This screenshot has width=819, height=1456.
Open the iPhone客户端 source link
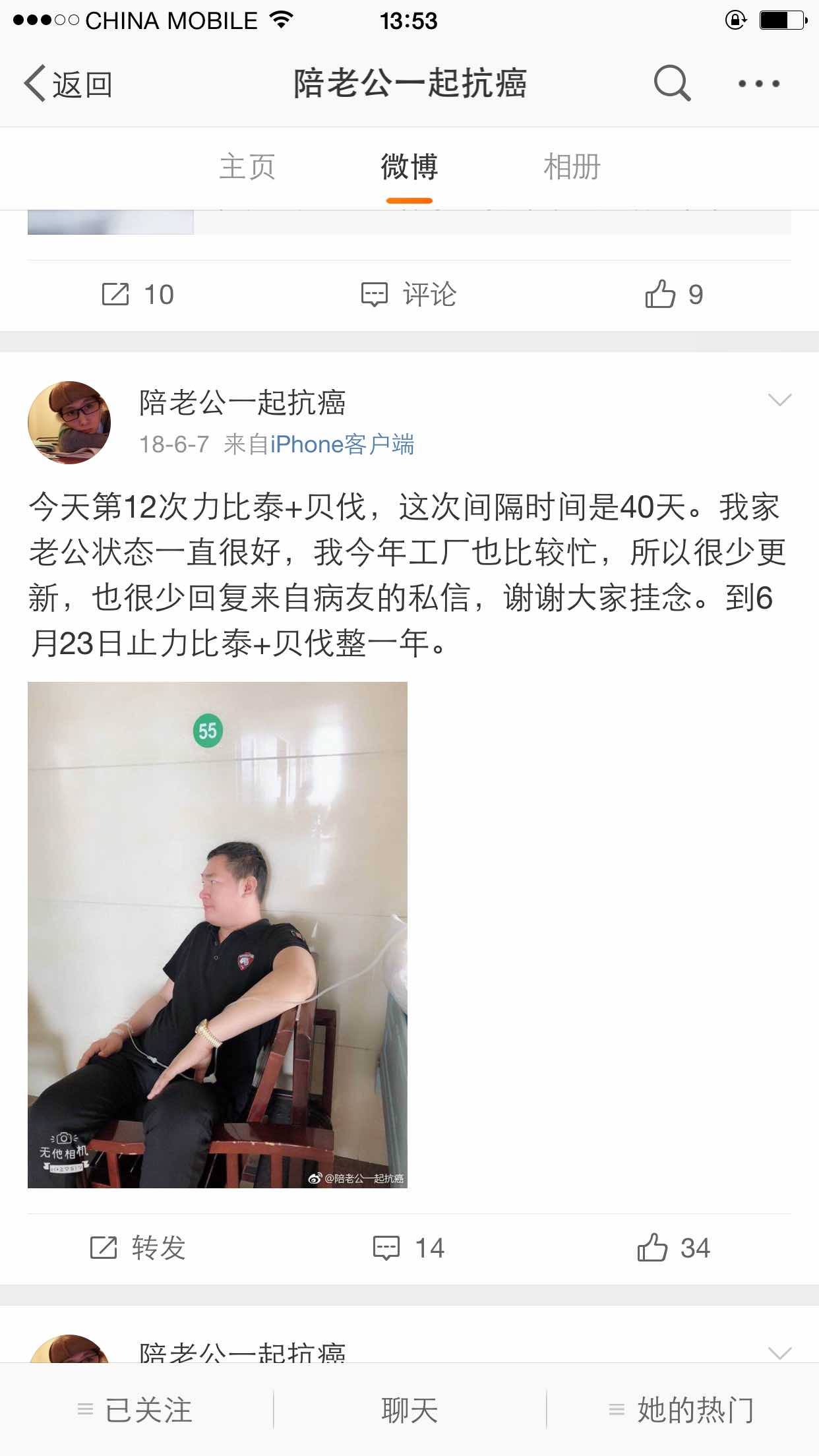(x=342, y=444)
